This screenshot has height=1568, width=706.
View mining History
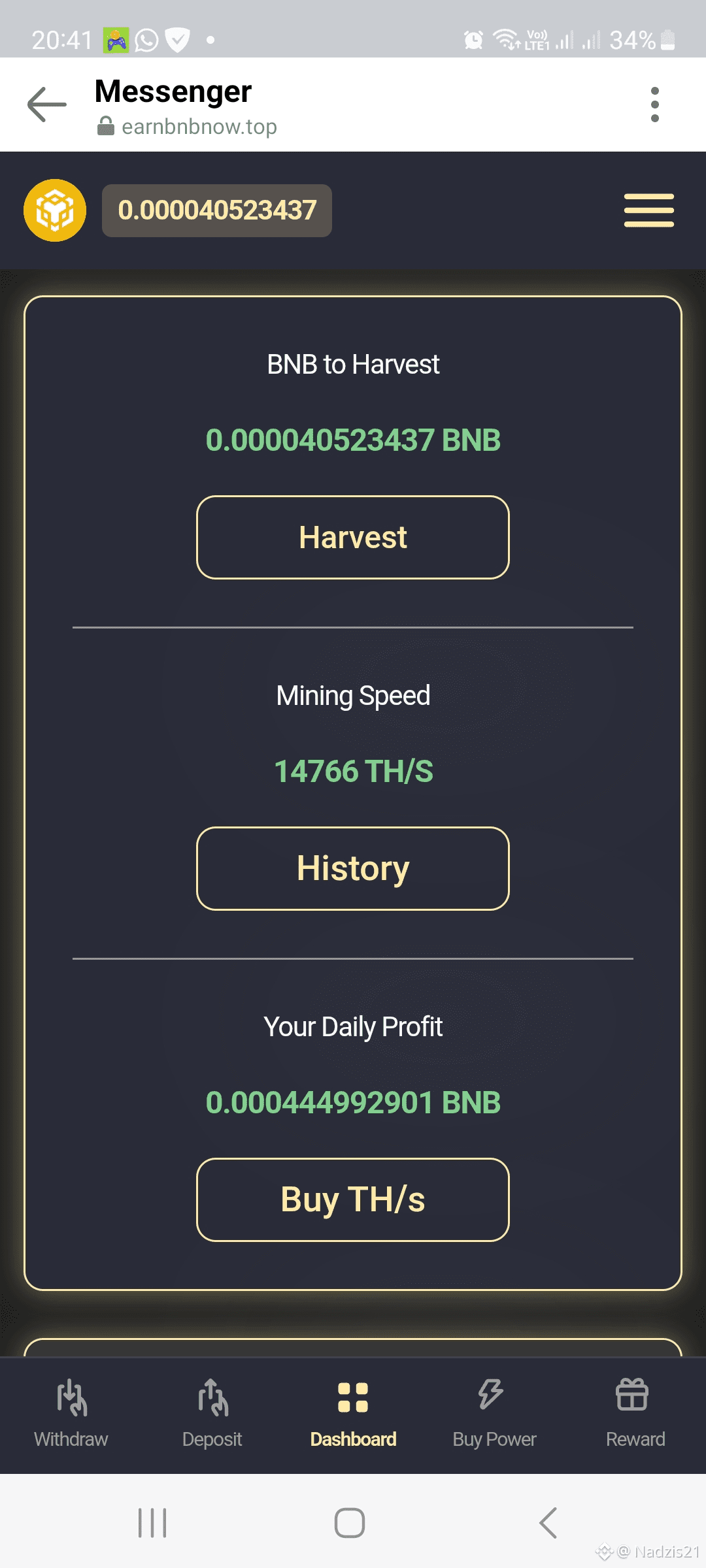353,868
